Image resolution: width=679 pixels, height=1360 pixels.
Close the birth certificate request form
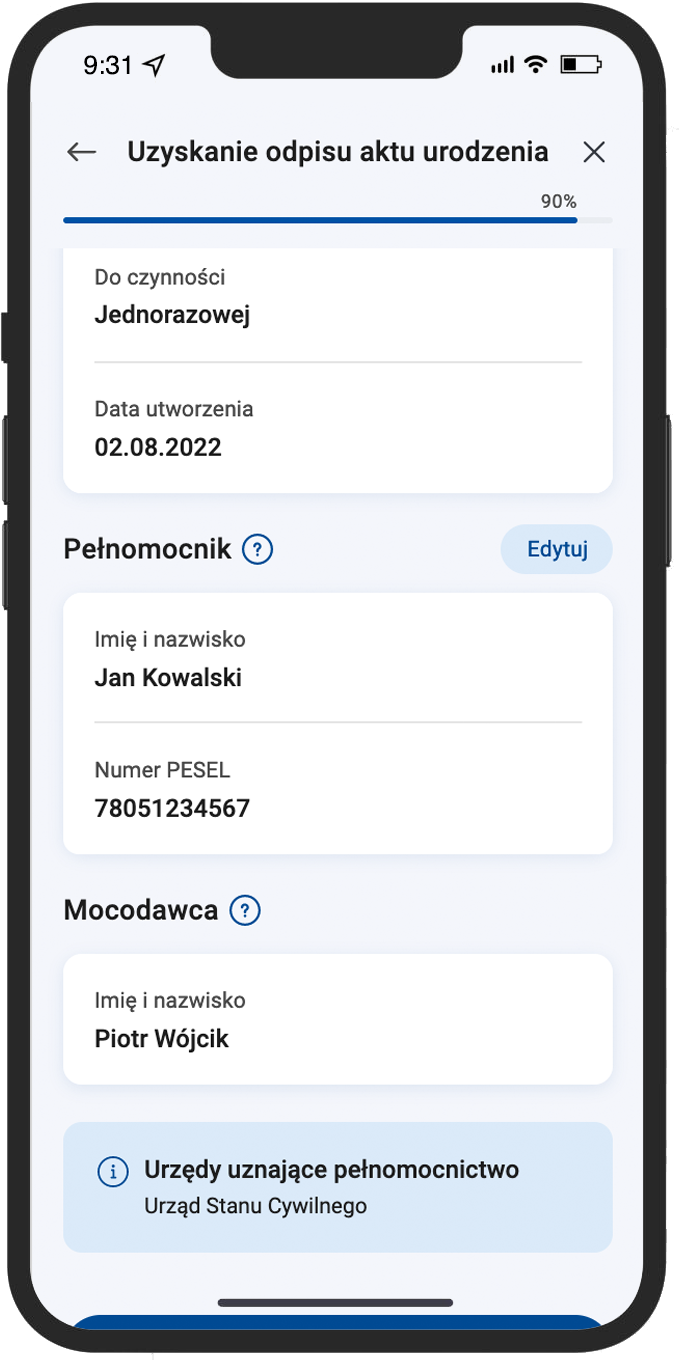pos(594,152)
